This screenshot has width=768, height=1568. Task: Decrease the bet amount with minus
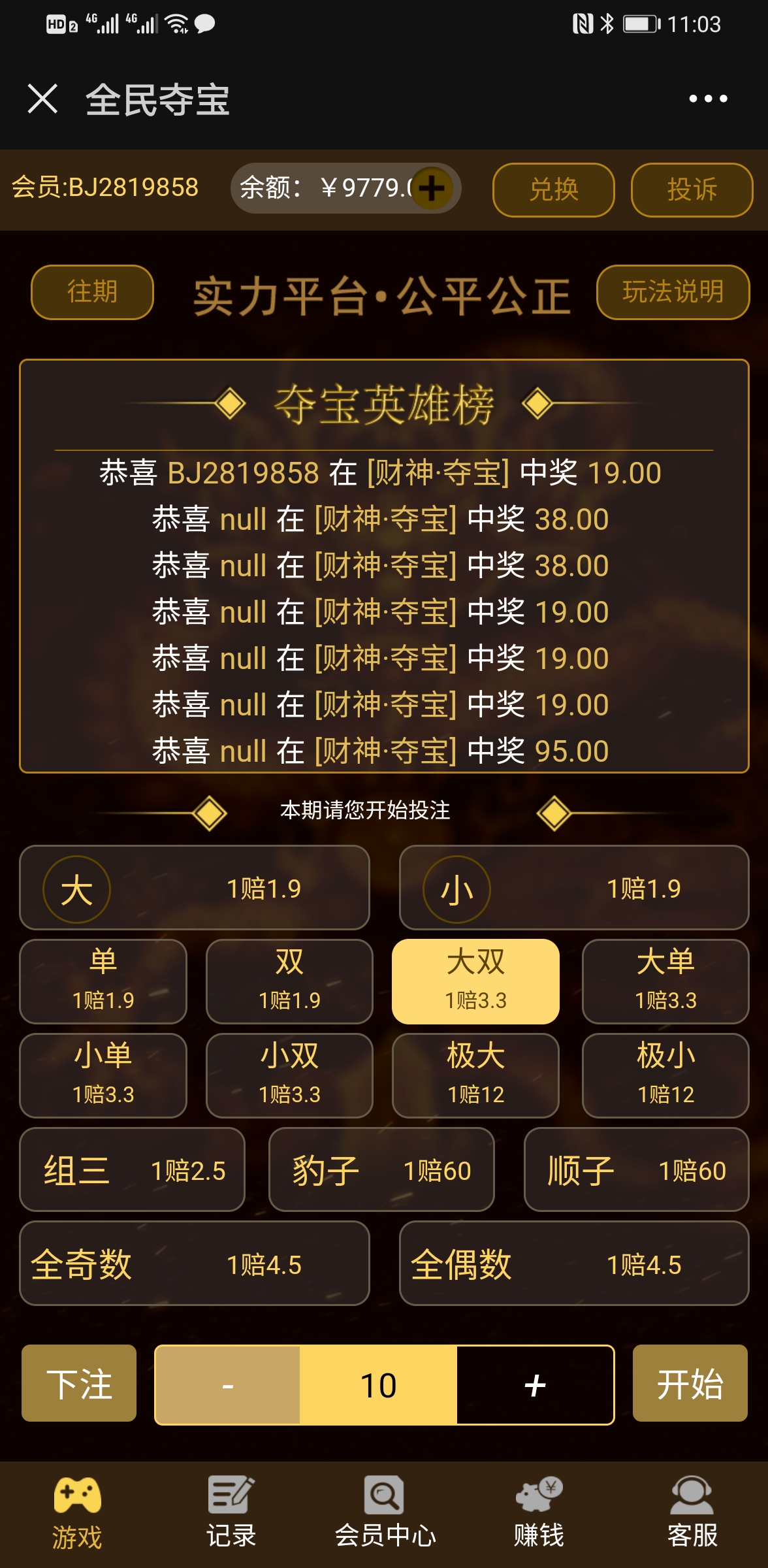(x=227, y=1385)
